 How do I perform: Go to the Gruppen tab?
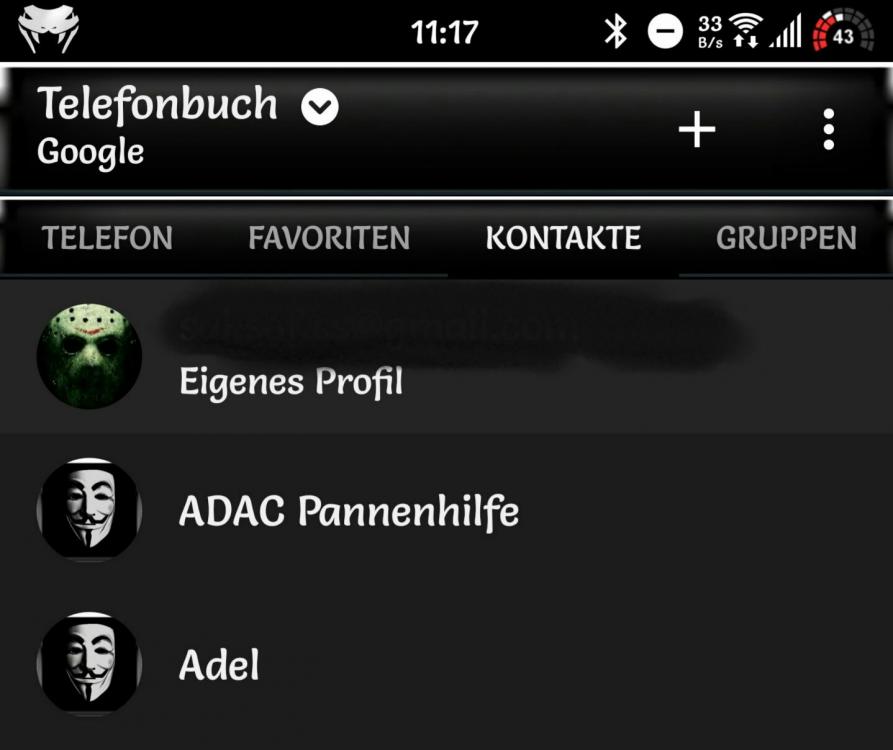click(x=786, y=238)
